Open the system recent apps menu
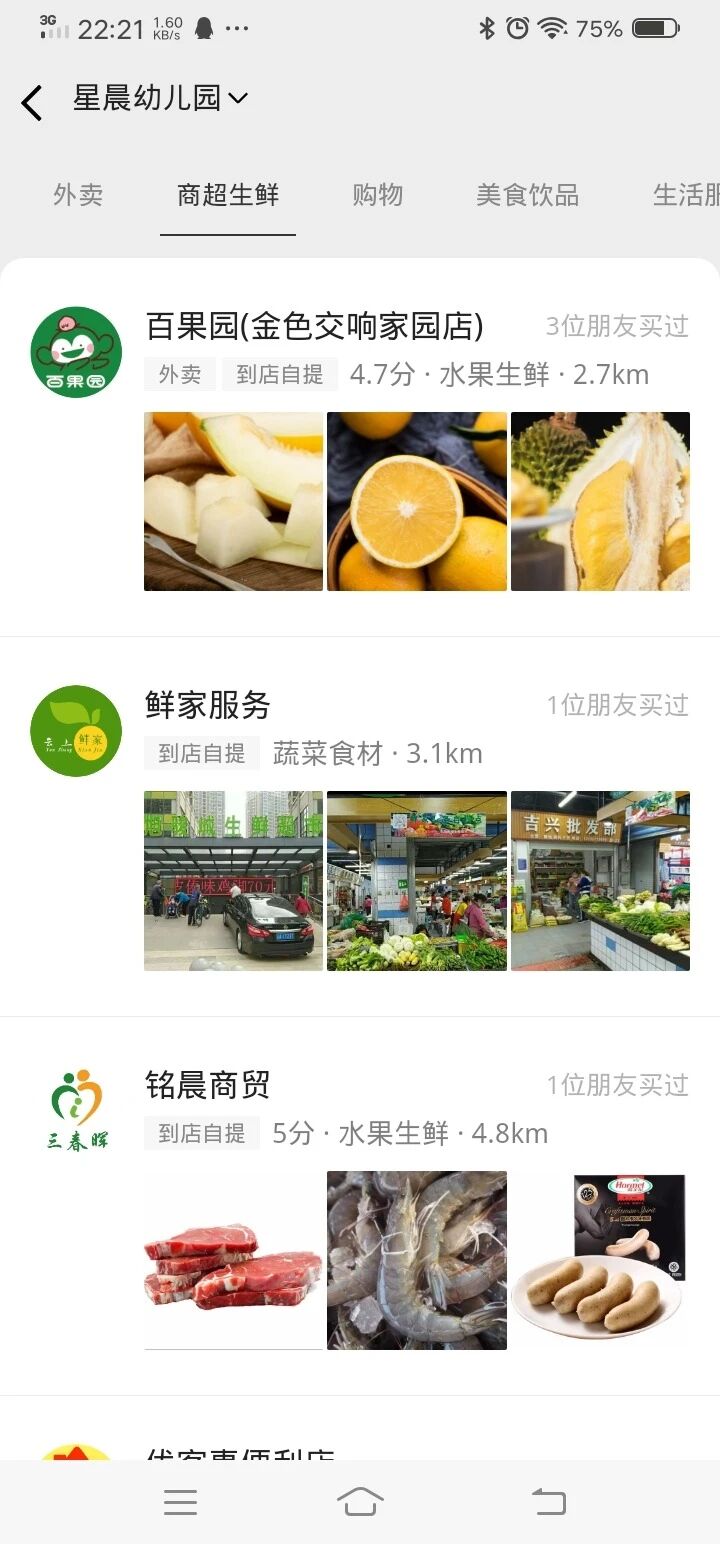The width and height of the screenshot is (720, 1544). [x=180, y=1502]
